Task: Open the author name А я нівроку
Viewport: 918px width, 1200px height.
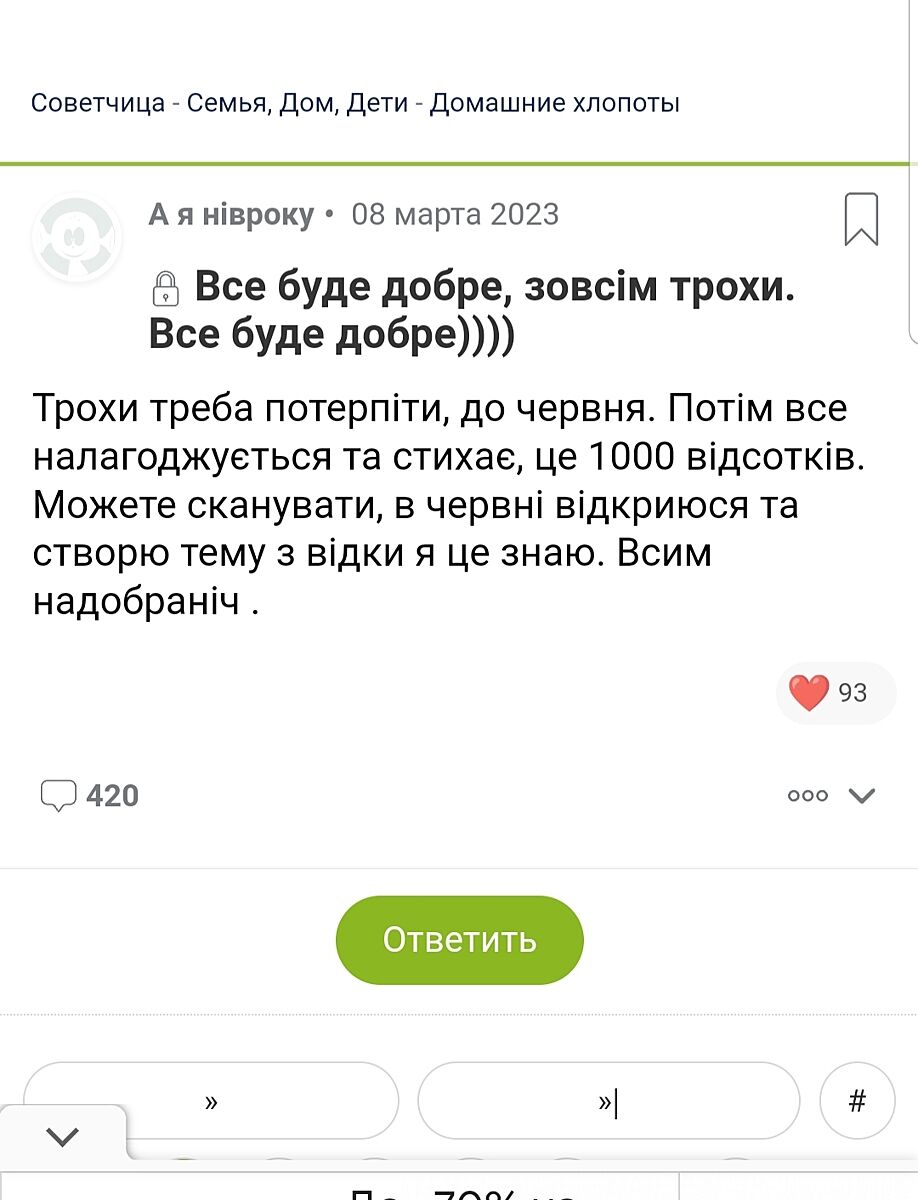Action: tap(231, 215)
